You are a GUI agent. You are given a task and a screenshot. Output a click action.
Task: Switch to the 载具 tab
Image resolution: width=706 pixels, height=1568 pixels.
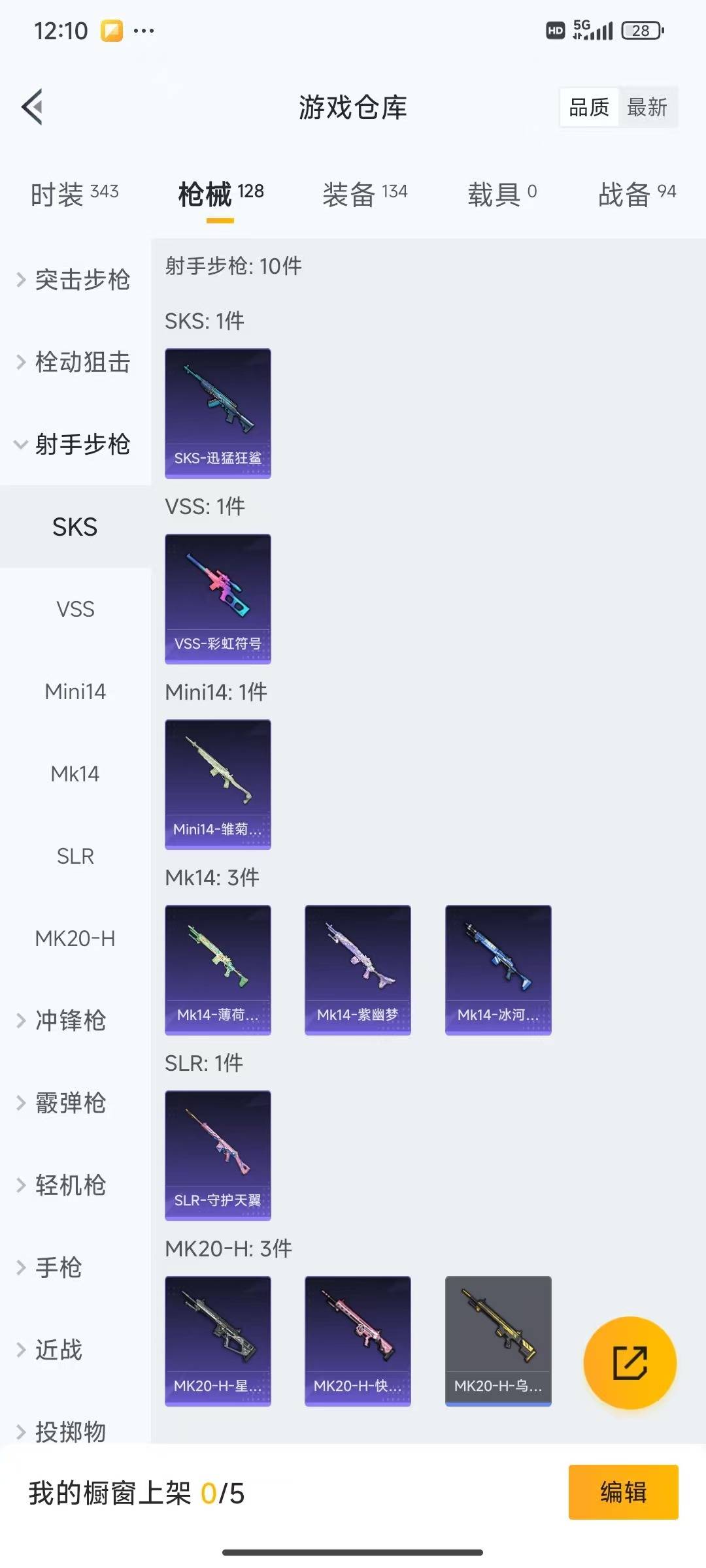[x=502, y=193]
